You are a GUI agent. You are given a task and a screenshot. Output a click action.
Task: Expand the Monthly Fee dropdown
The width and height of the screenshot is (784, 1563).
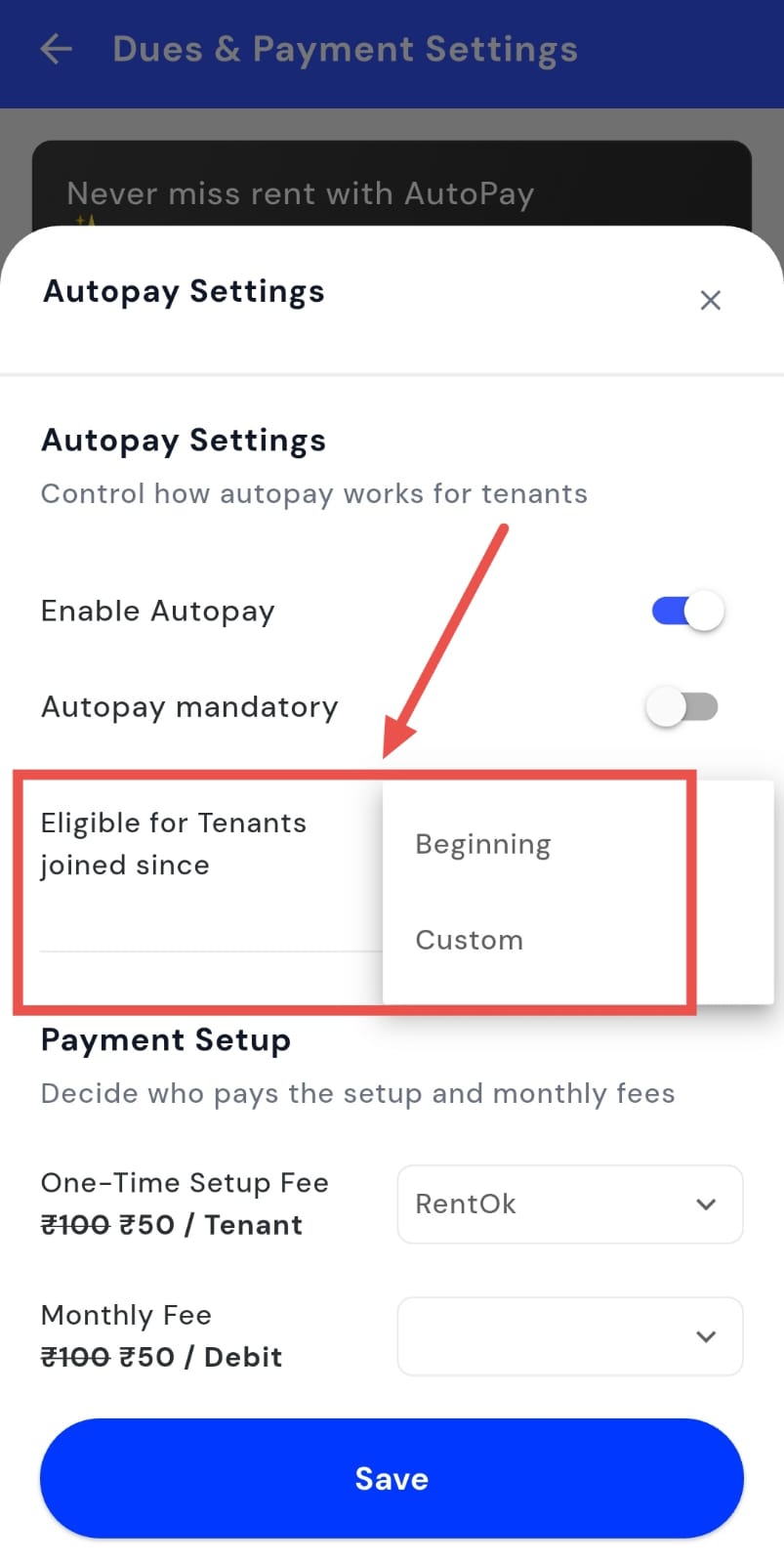pyautogui.click(x=569, y=1336)
